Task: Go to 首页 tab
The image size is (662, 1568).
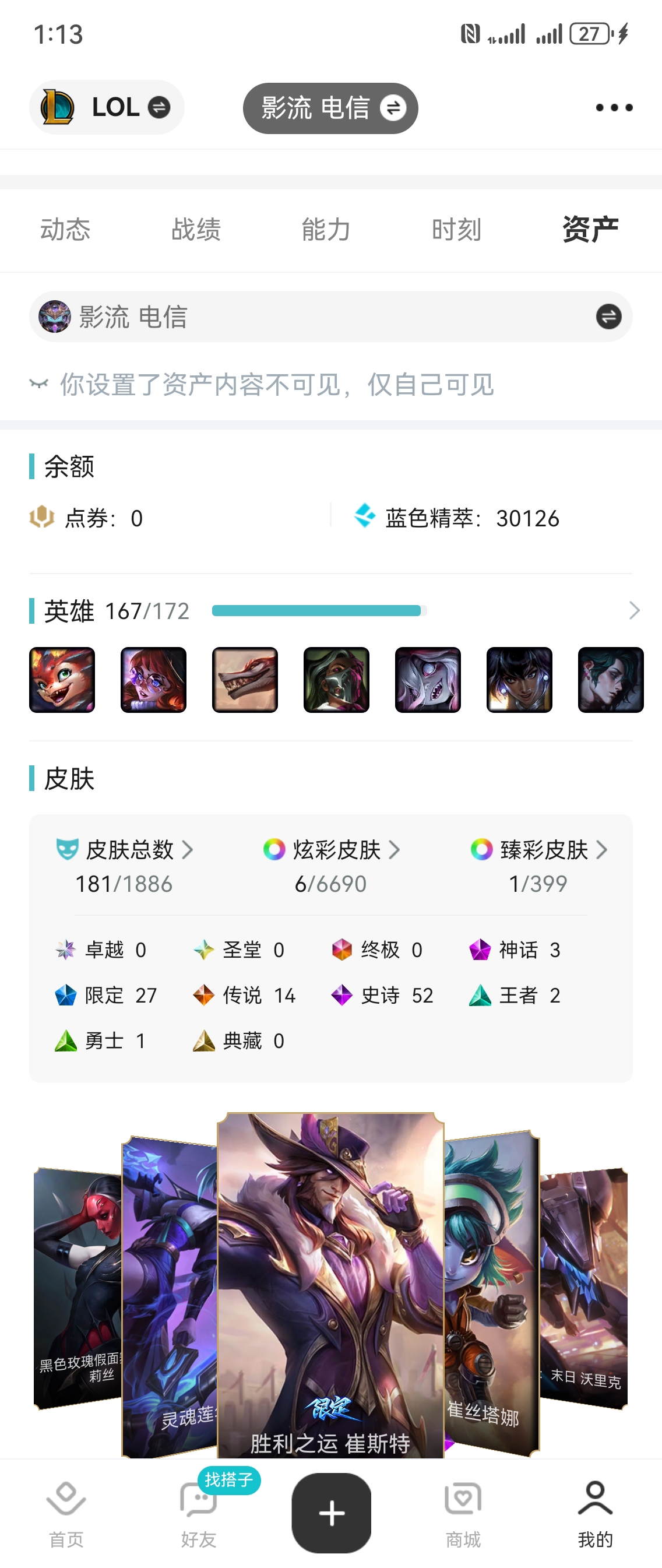Action: (66, 1513)
